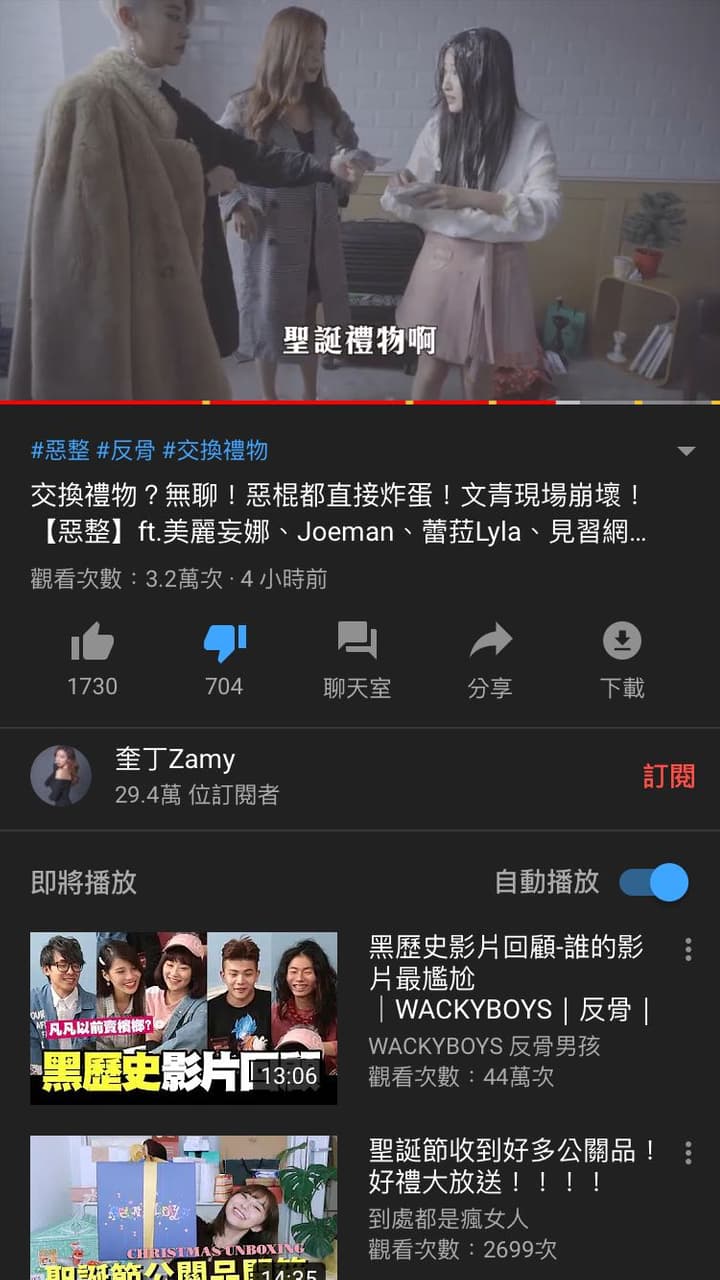Expand the video description arrow

click(686, 451)
